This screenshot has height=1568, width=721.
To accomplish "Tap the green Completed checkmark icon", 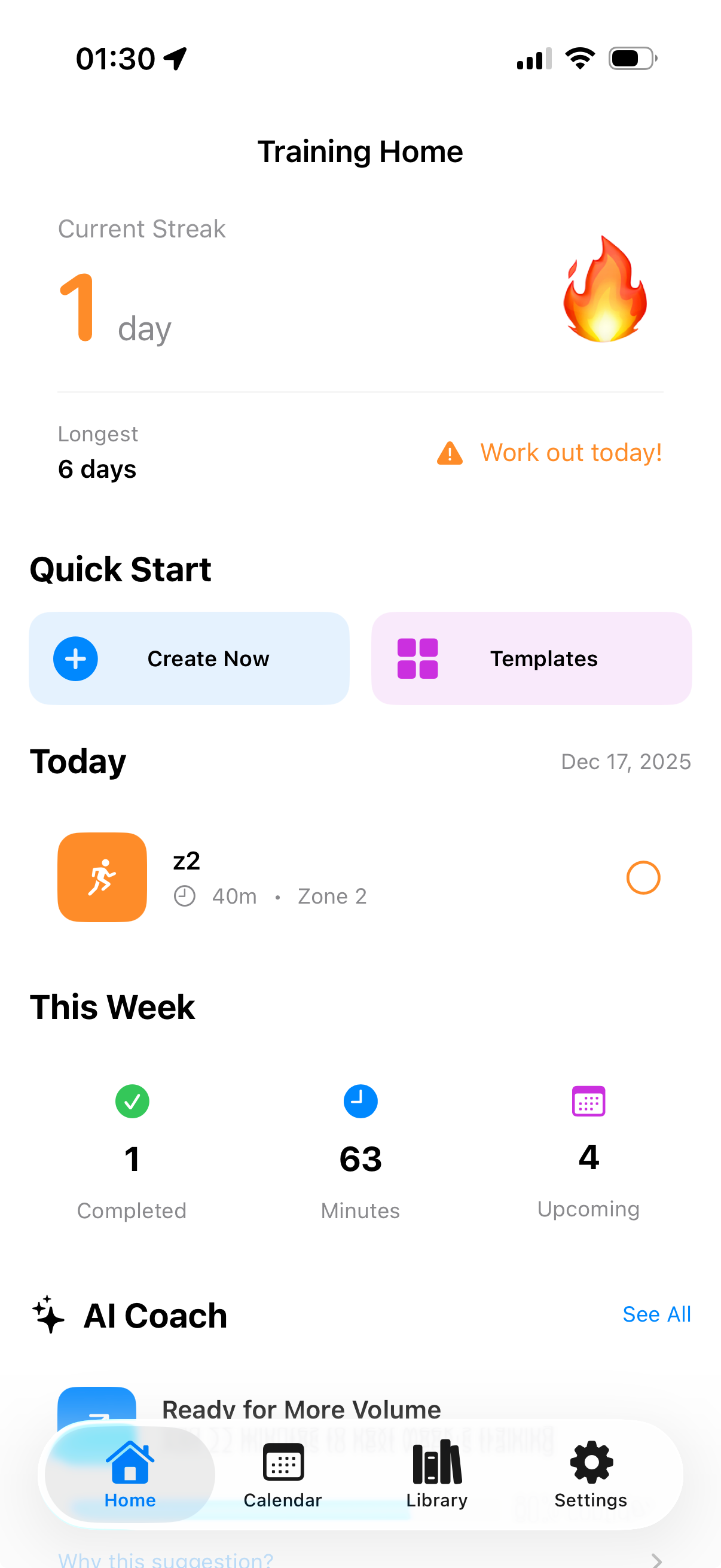I will (132, 1101).
